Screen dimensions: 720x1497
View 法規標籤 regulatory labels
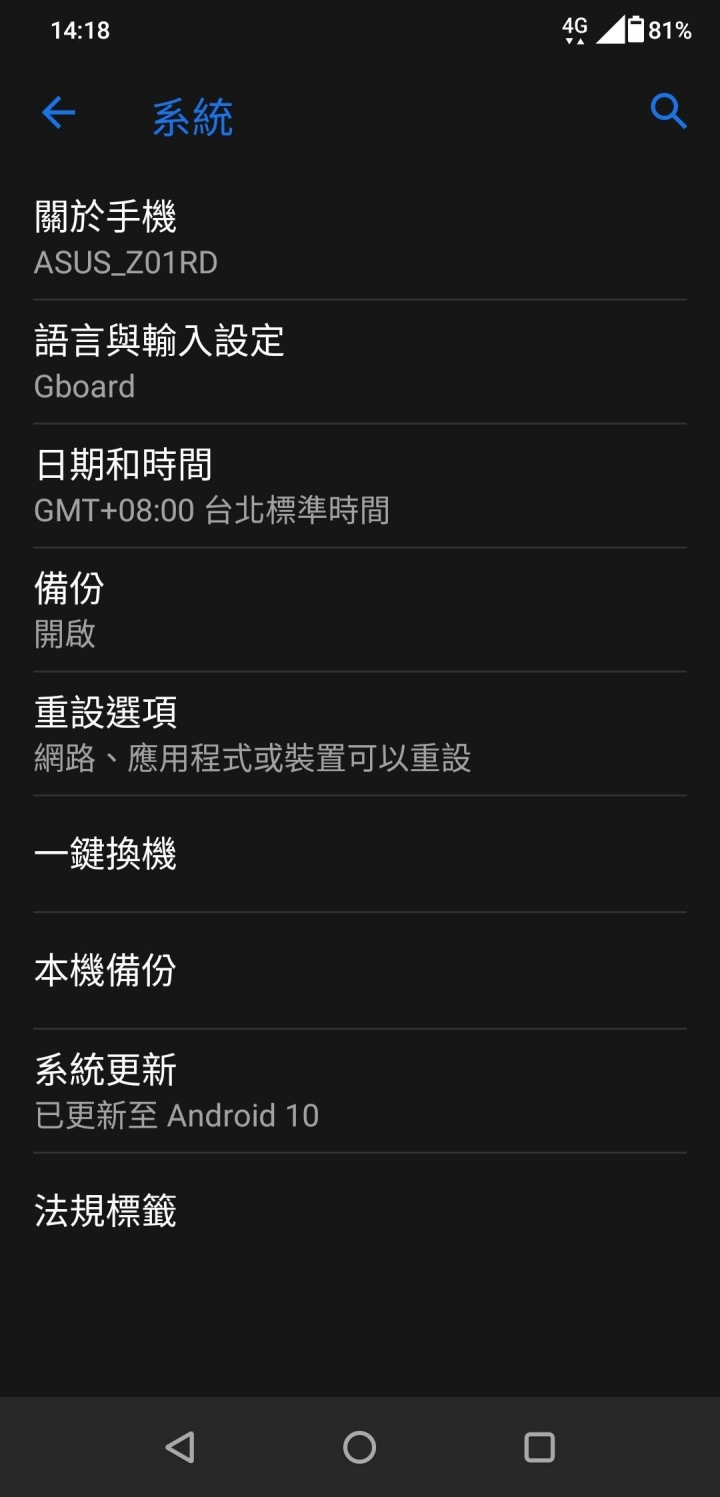click(360, 1211)
